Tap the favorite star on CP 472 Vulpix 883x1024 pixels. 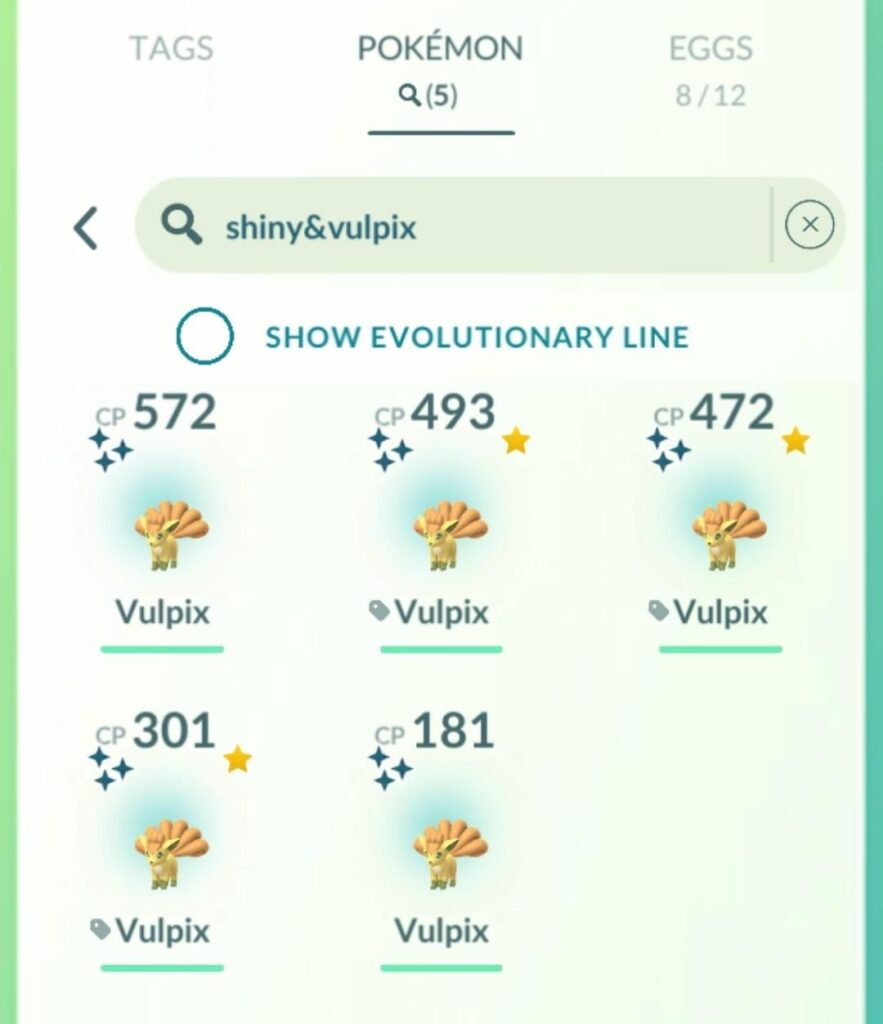pyautogui.click(x=793, y=438)
